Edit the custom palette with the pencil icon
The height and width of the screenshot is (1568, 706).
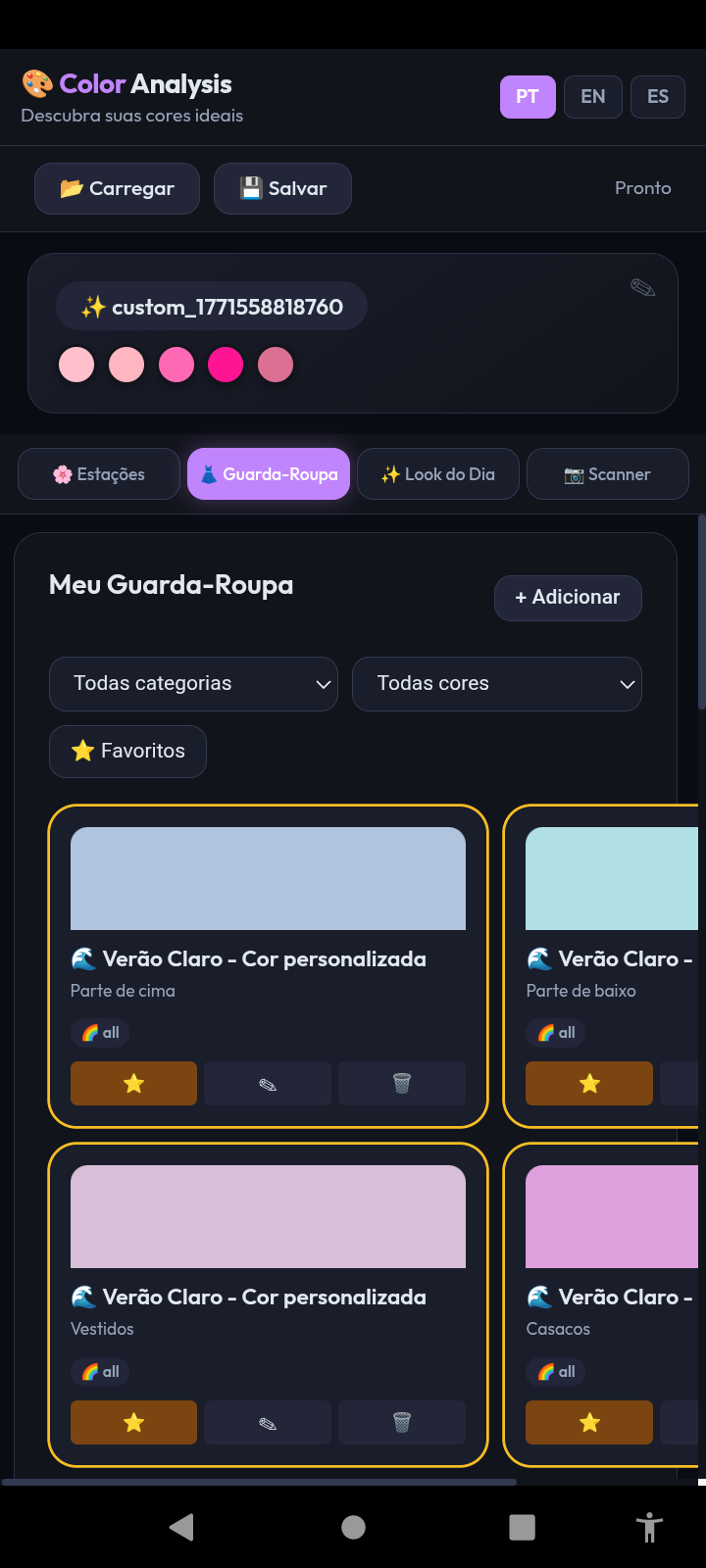point(642,288)
